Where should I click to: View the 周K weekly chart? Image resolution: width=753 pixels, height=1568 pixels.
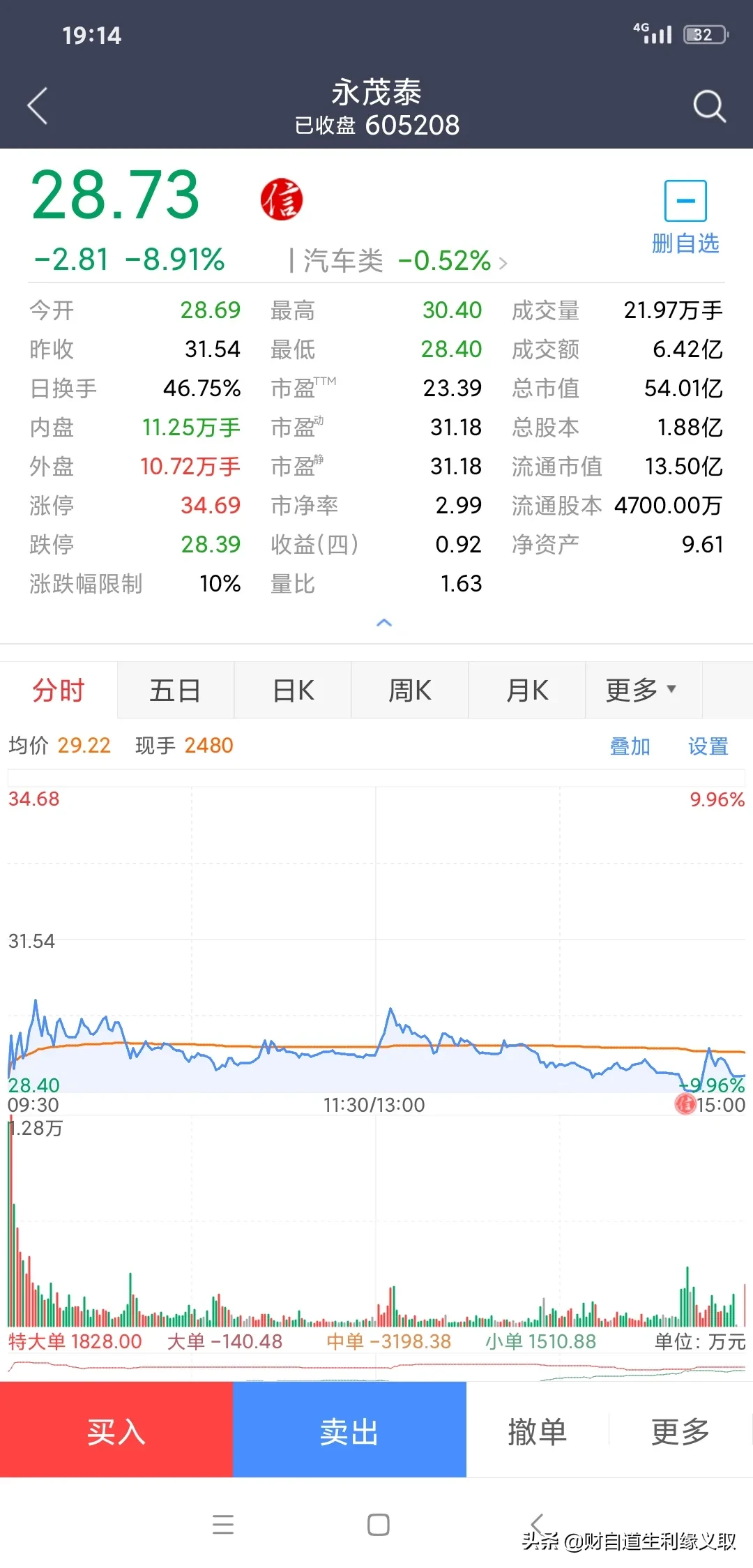(x=410, y=690)
